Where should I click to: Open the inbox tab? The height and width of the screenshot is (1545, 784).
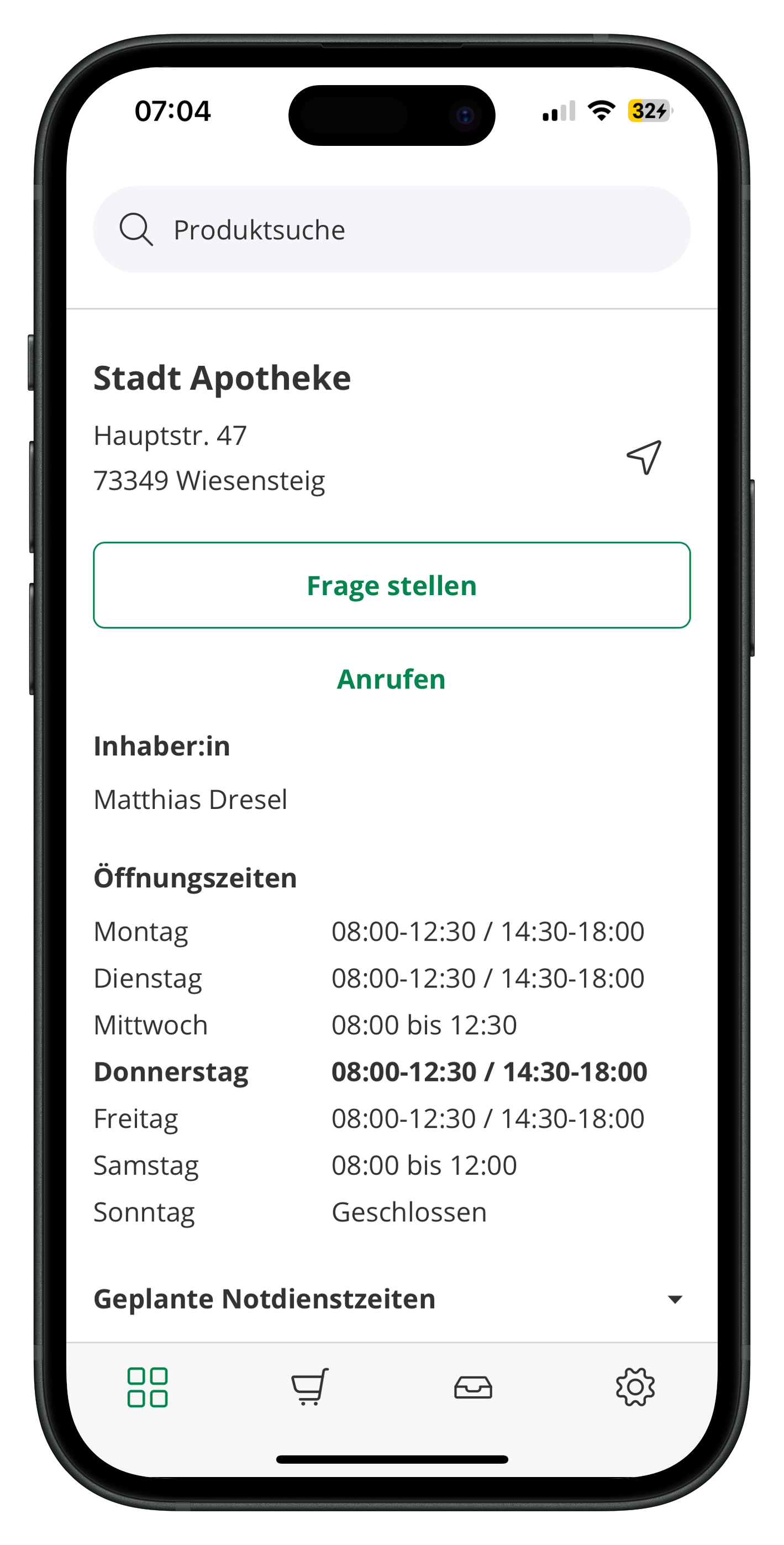[x=473, y=1388]
